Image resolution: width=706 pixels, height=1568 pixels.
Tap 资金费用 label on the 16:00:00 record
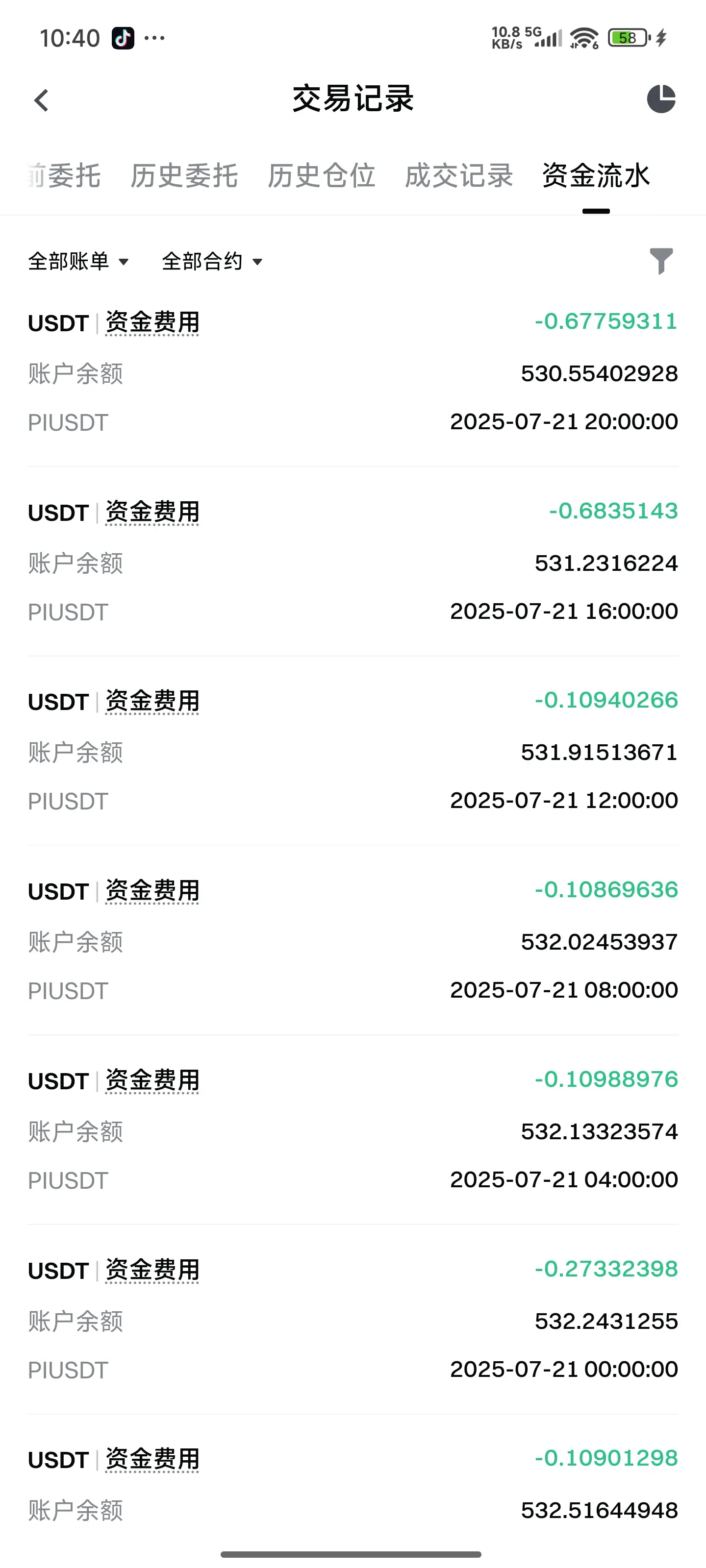(x=152, y=512)
